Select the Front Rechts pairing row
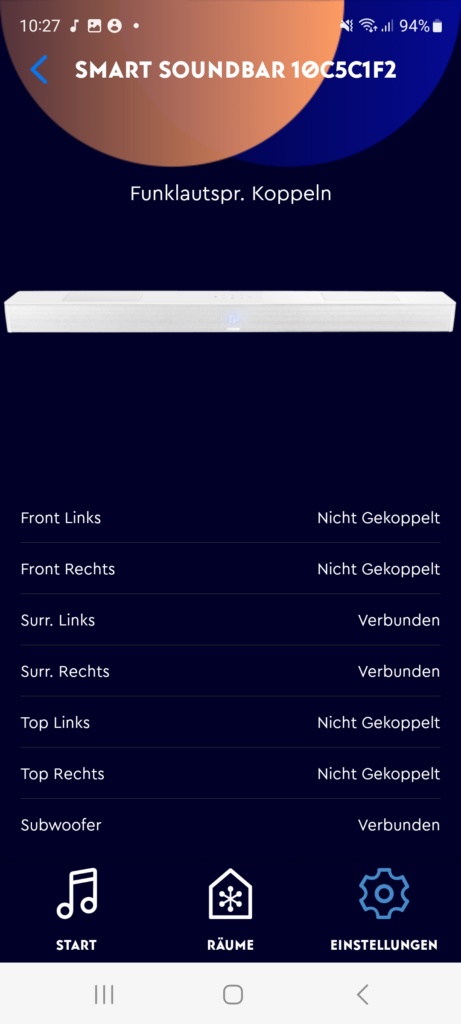Viewport: 461px width, 1024px height. coord(230,569)
